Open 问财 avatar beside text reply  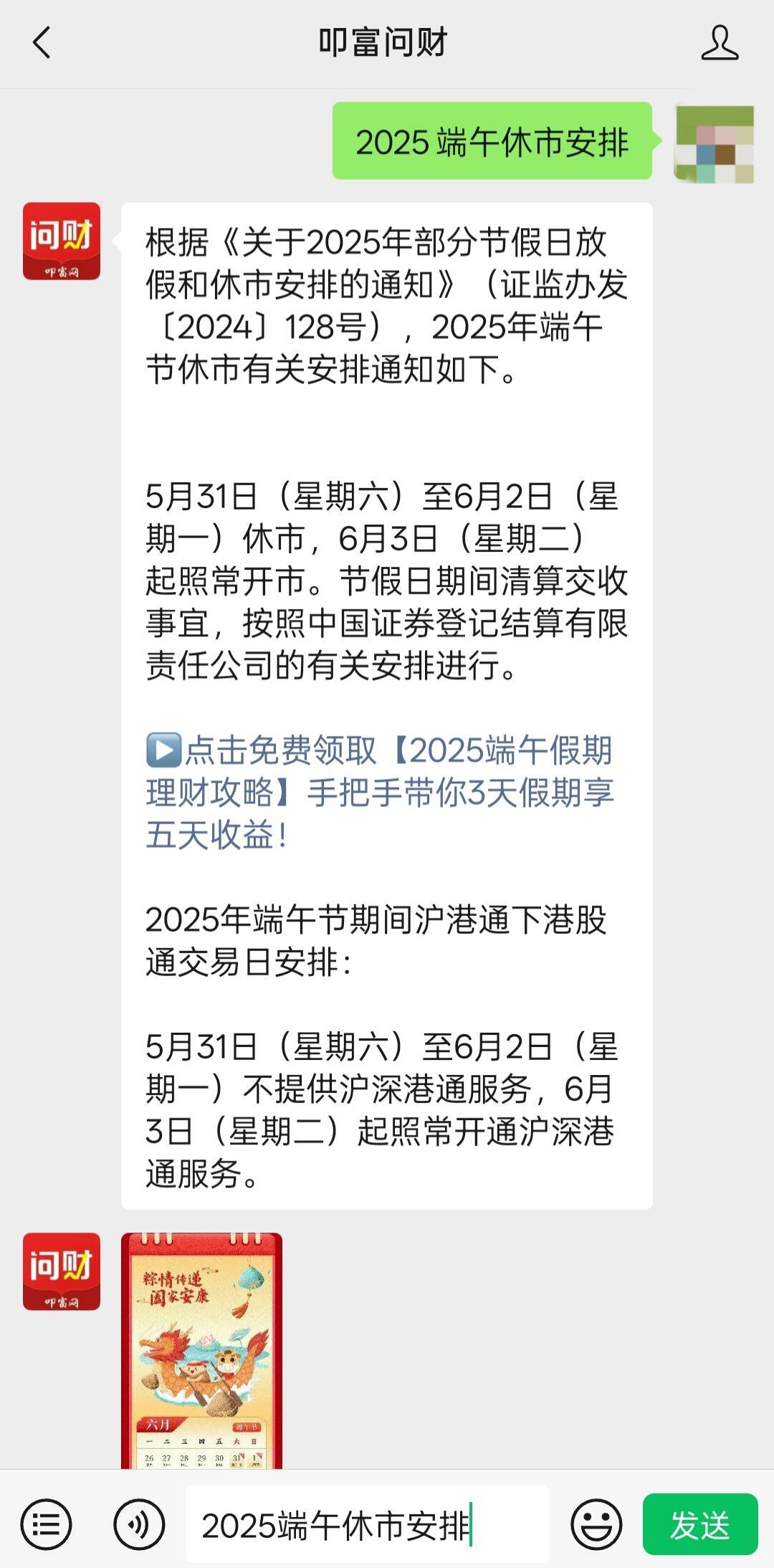tap(62, 241)
